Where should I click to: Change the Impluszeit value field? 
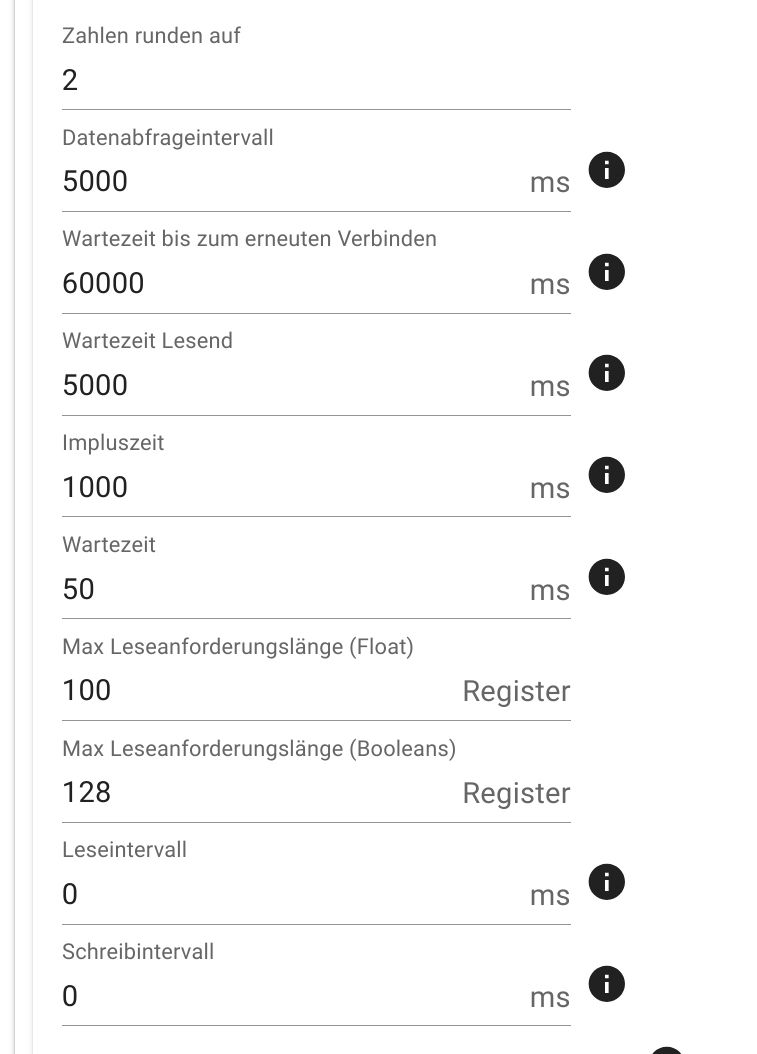coord(290,488)
